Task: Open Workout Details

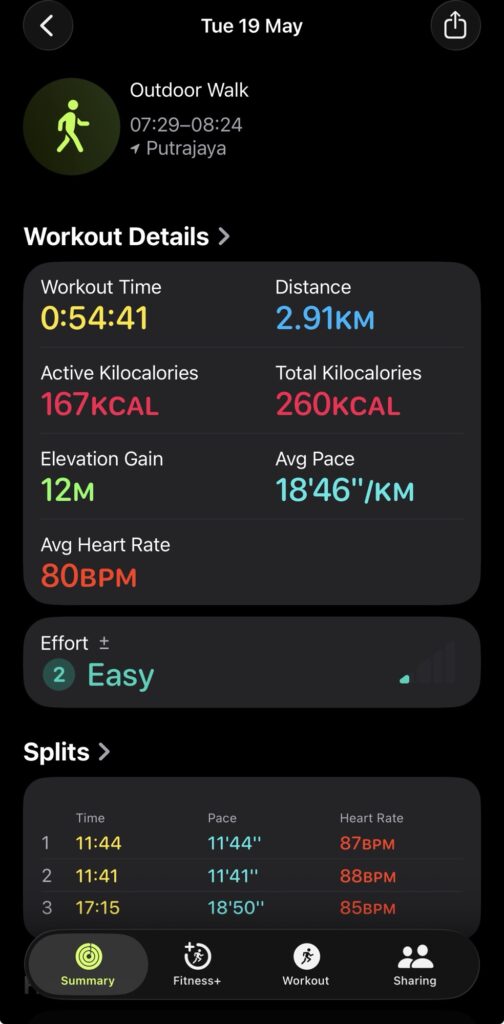Action: coord(127,236)
